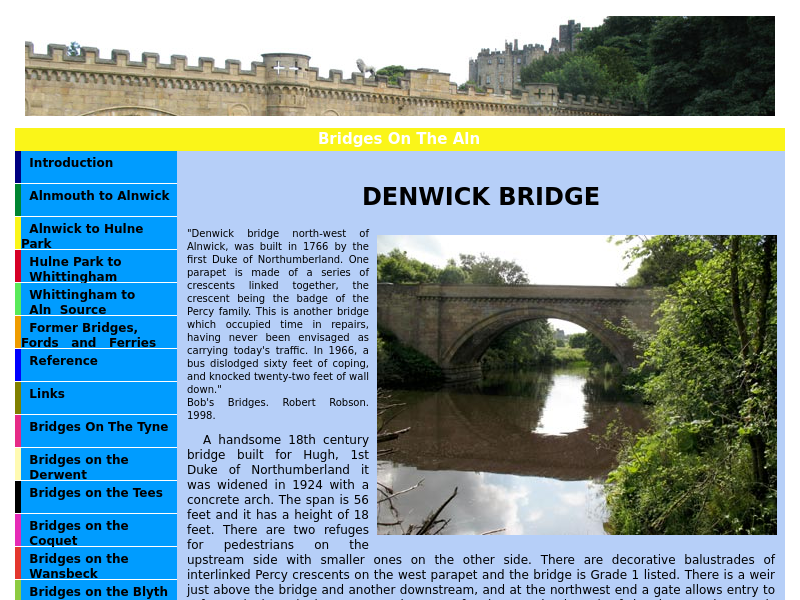Viewport: 800px width, 600px height.
Task: Go to the Links page
Action: tap(47, 394)
